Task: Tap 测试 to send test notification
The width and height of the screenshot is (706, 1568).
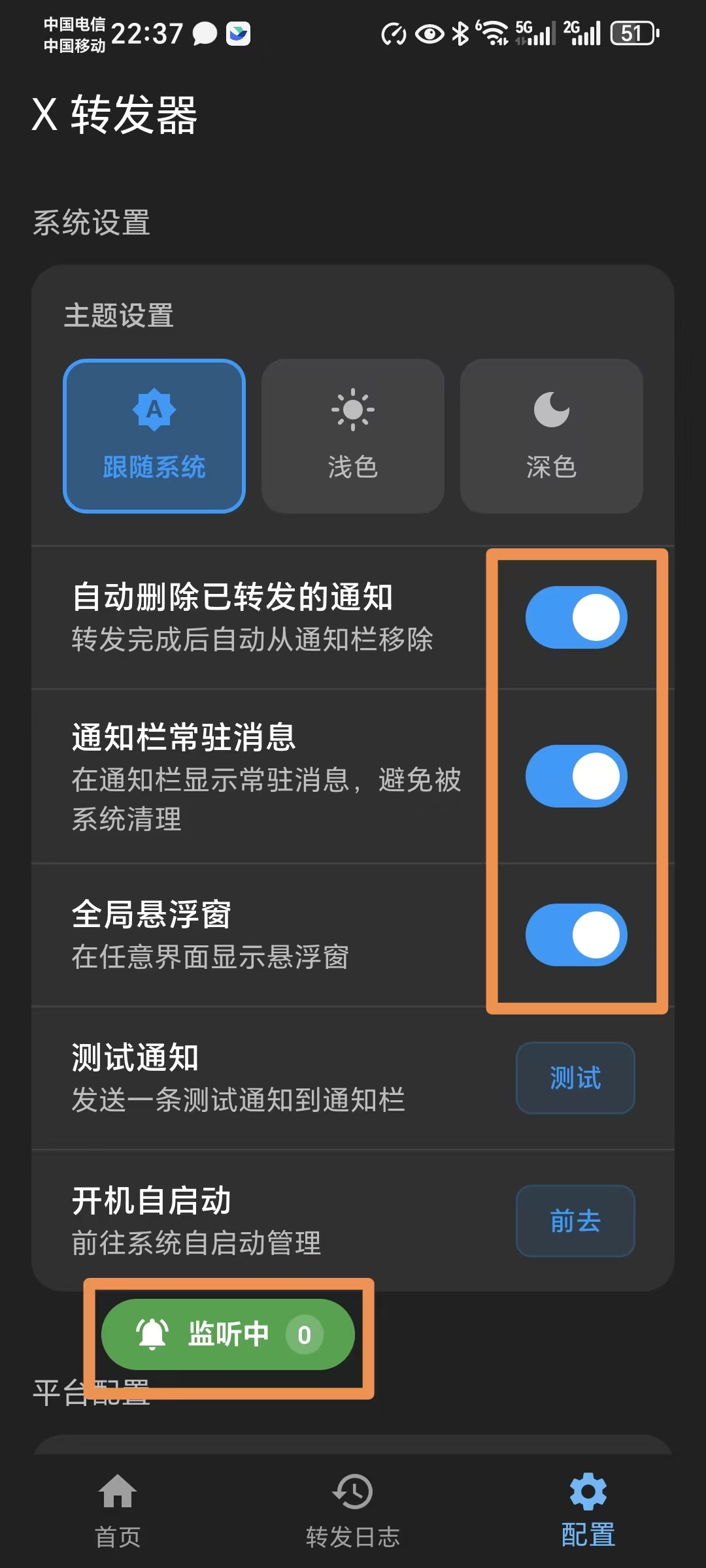Action: (x=575, y=1078)
